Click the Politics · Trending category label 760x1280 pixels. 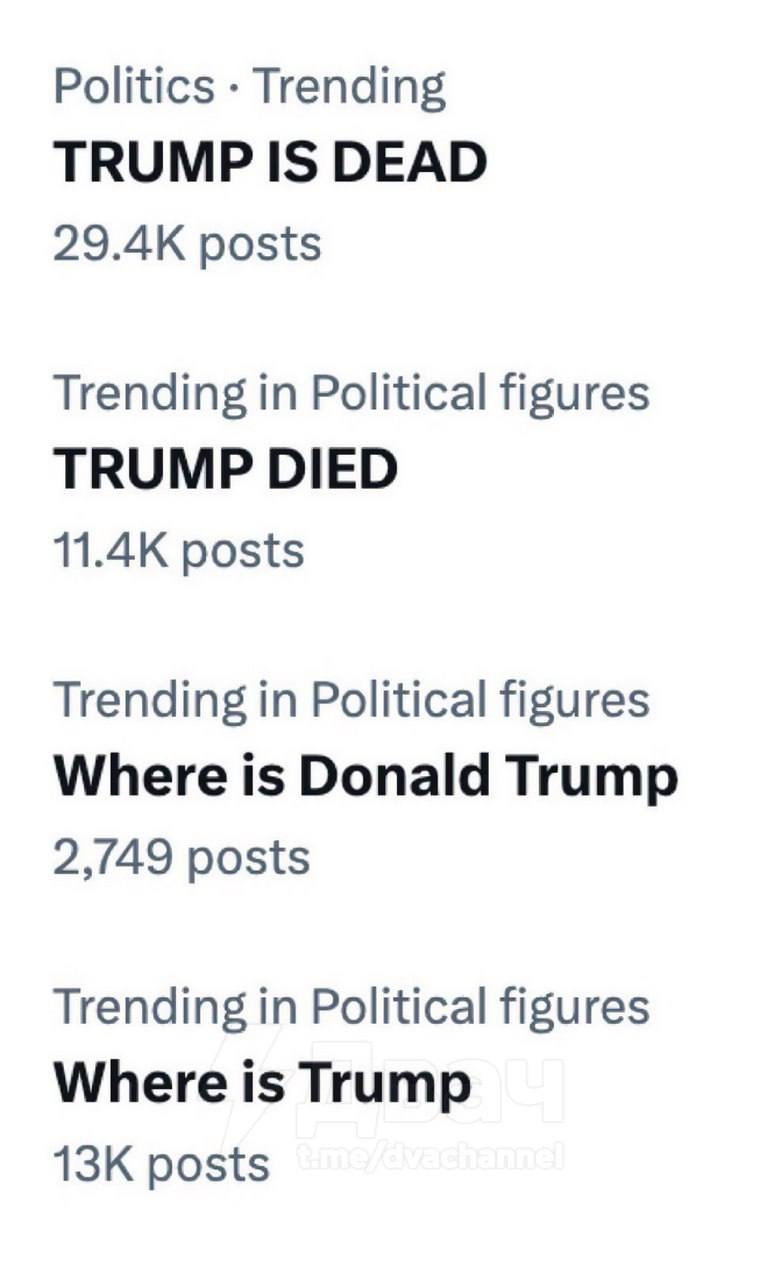[x=250, y=86]
